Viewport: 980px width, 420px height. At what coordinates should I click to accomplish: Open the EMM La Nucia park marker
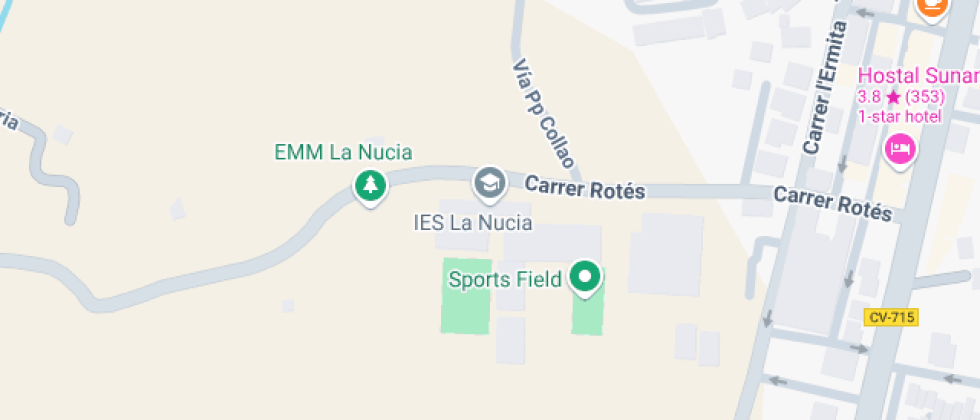click(x=371, y=187)
